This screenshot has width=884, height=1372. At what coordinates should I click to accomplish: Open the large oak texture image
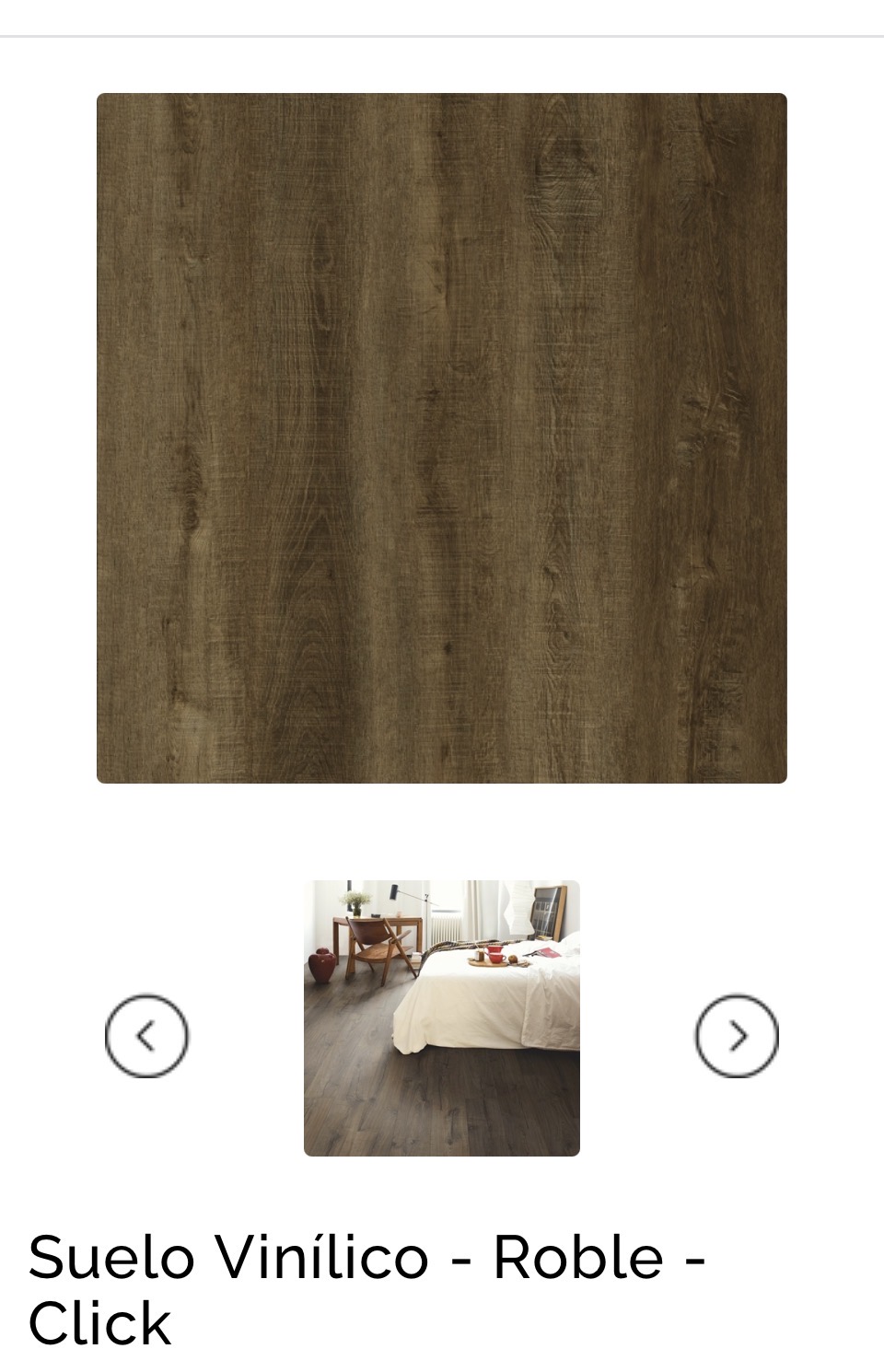[442, 438]
